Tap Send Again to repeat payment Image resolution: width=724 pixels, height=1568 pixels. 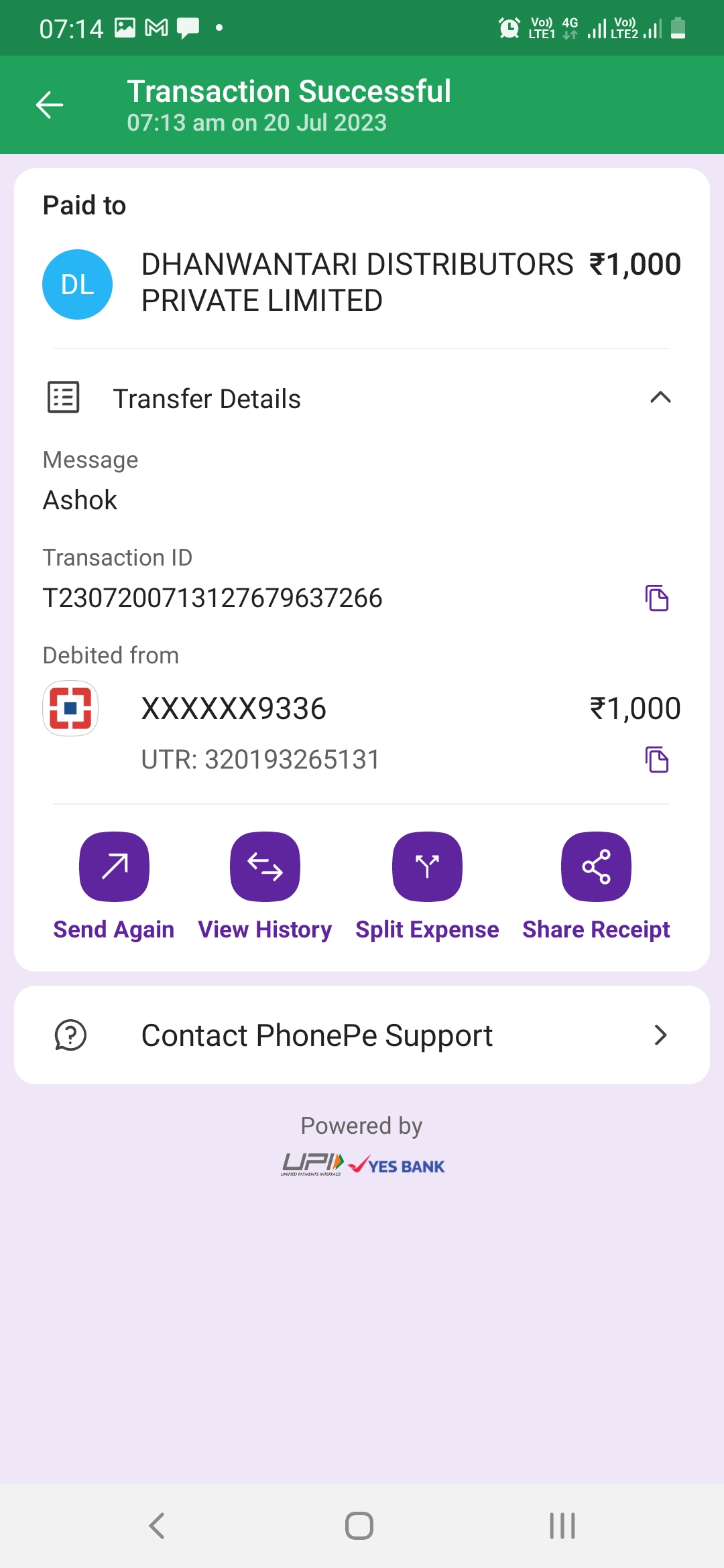[x=114, y=886]
